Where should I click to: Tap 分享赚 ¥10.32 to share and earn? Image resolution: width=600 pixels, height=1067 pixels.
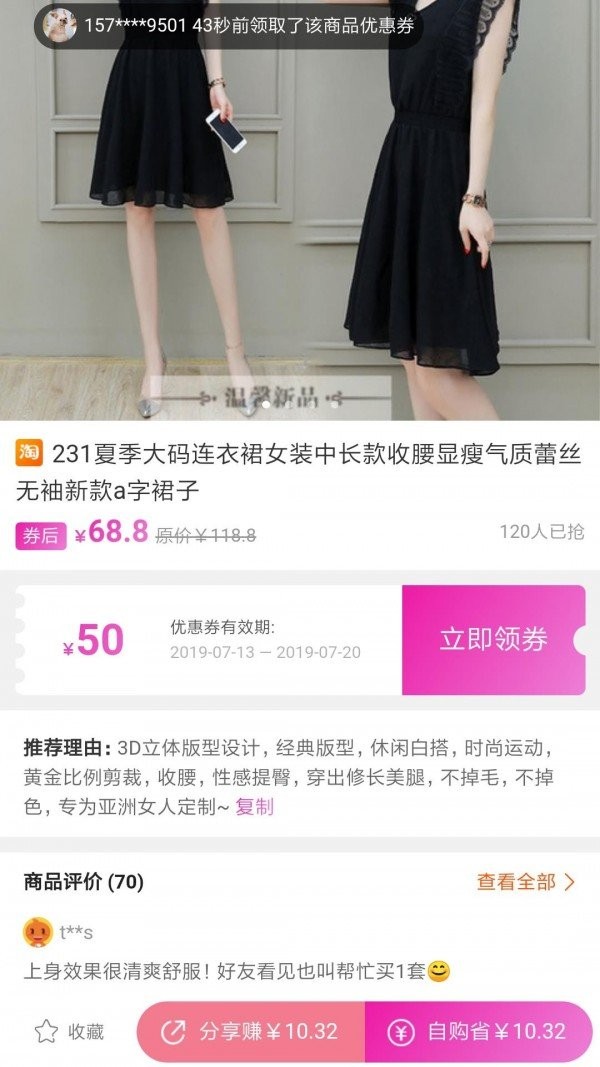(x=250, y=1031)
